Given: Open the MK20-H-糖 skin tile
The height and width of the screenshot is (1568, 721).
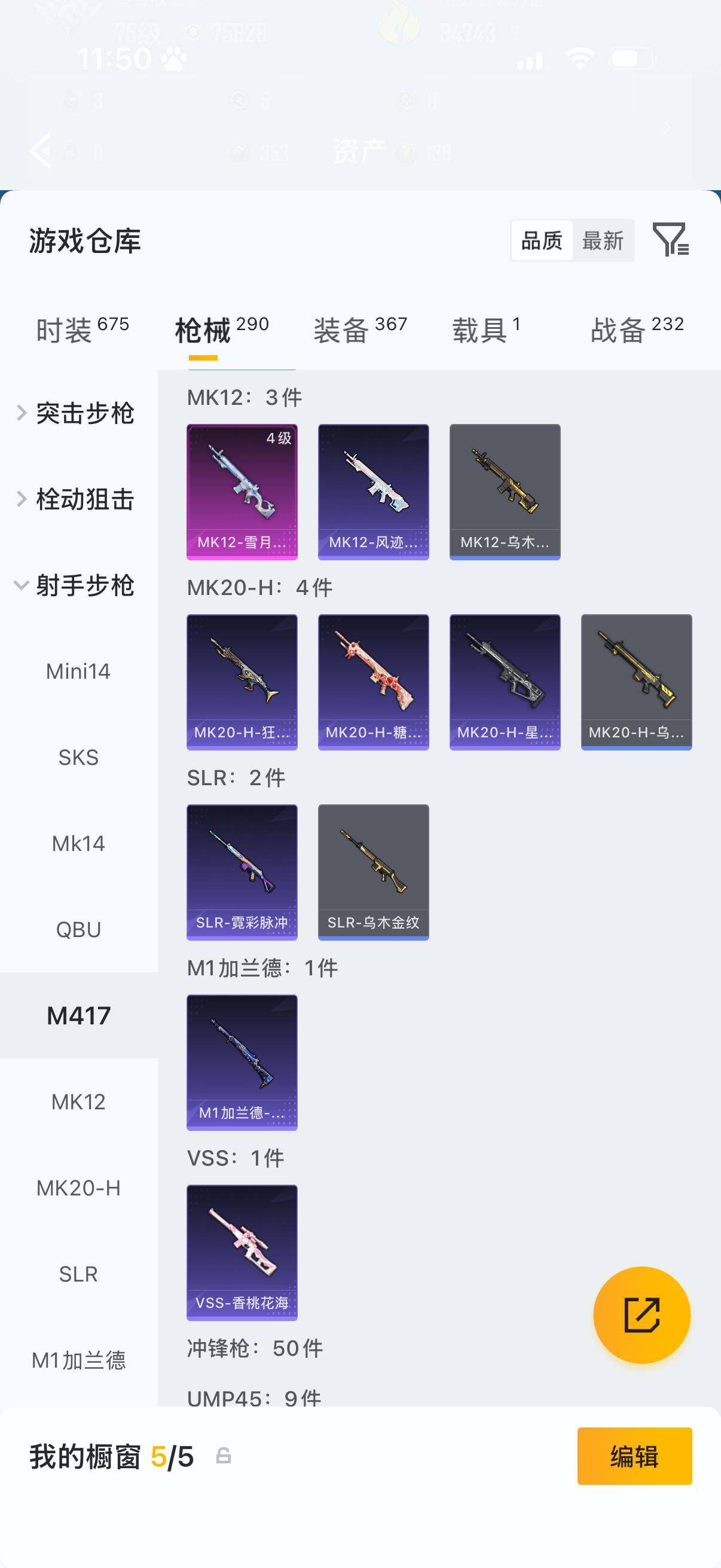Looking at the screenshot, I should [x=374, y=682].
